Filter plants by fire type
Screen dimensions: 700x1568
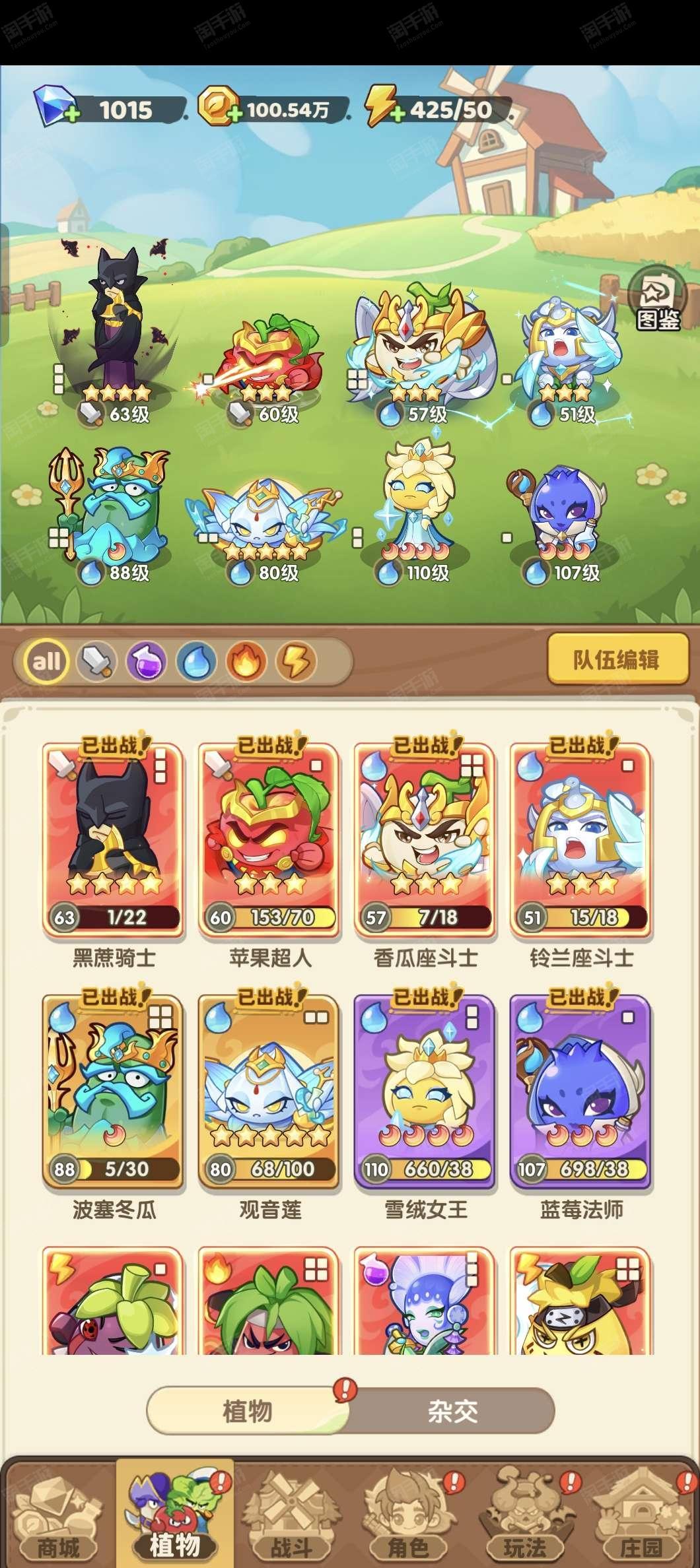pos(246,661)
